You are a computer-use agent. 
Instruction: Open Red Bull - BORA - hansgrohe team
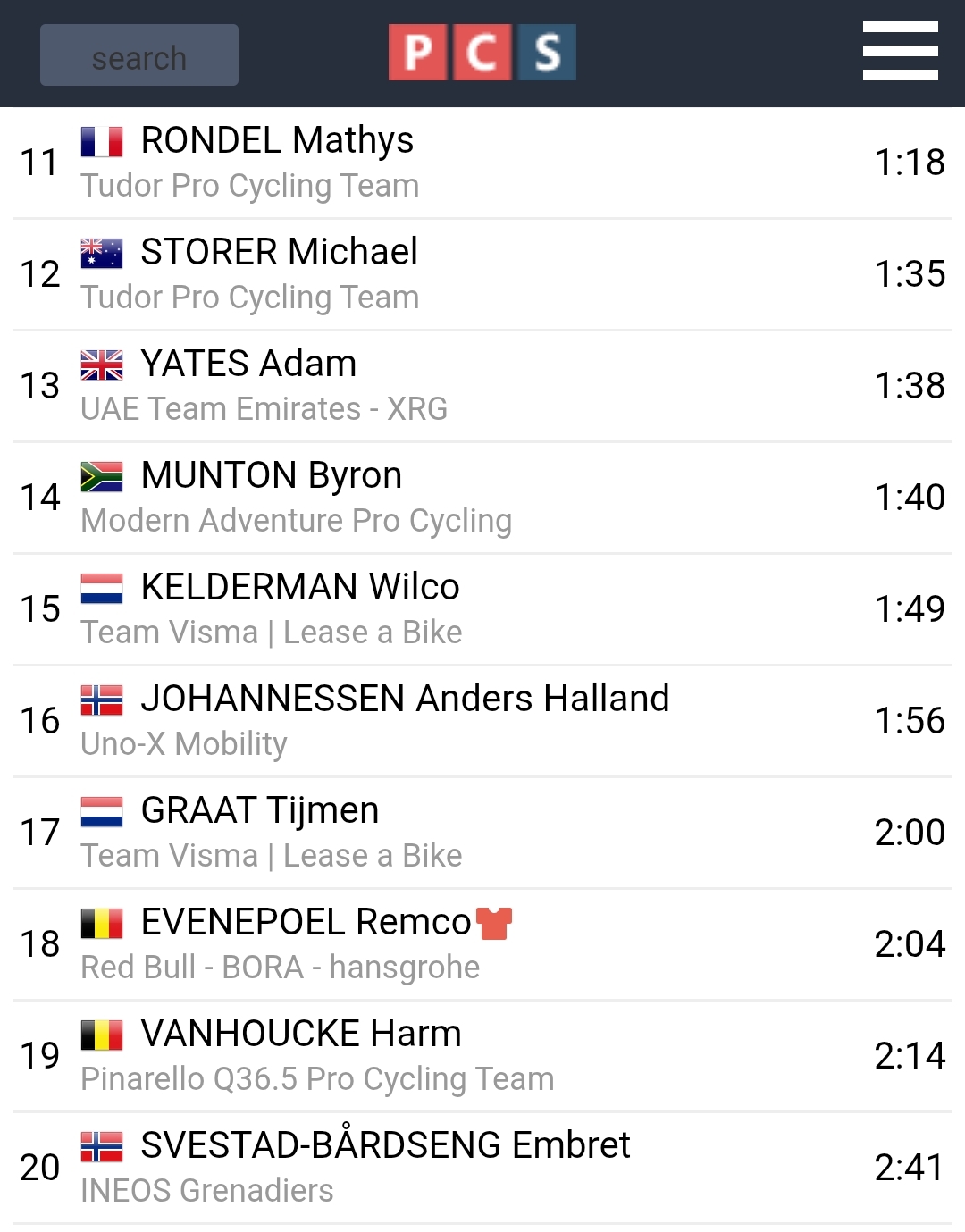coord(280,968)
